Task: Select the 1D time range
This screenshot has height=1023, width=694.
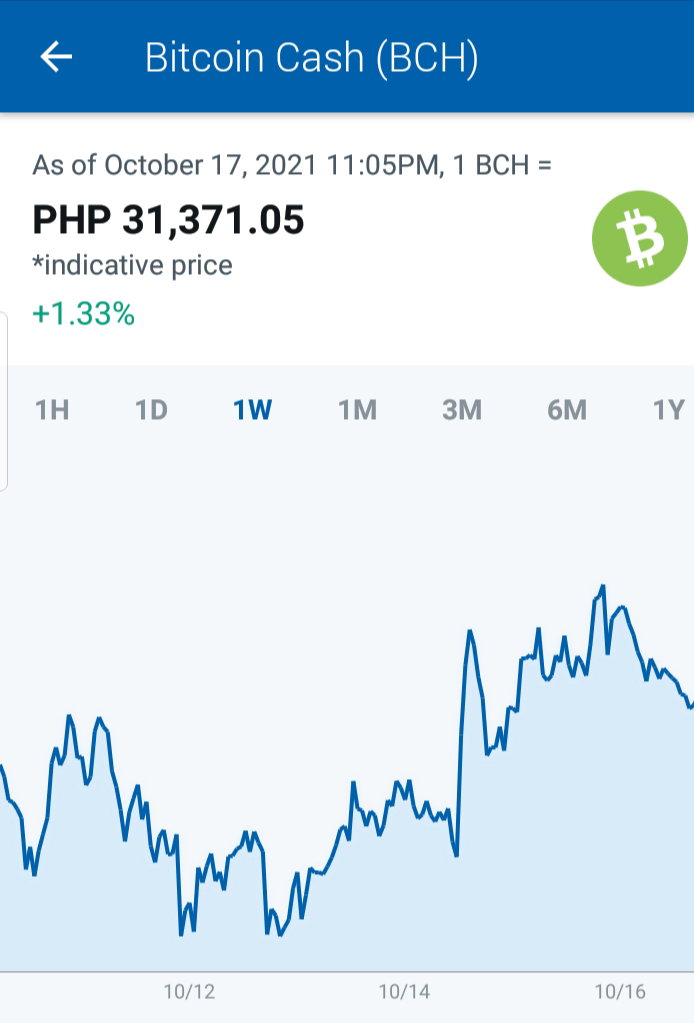Action: 151,410
